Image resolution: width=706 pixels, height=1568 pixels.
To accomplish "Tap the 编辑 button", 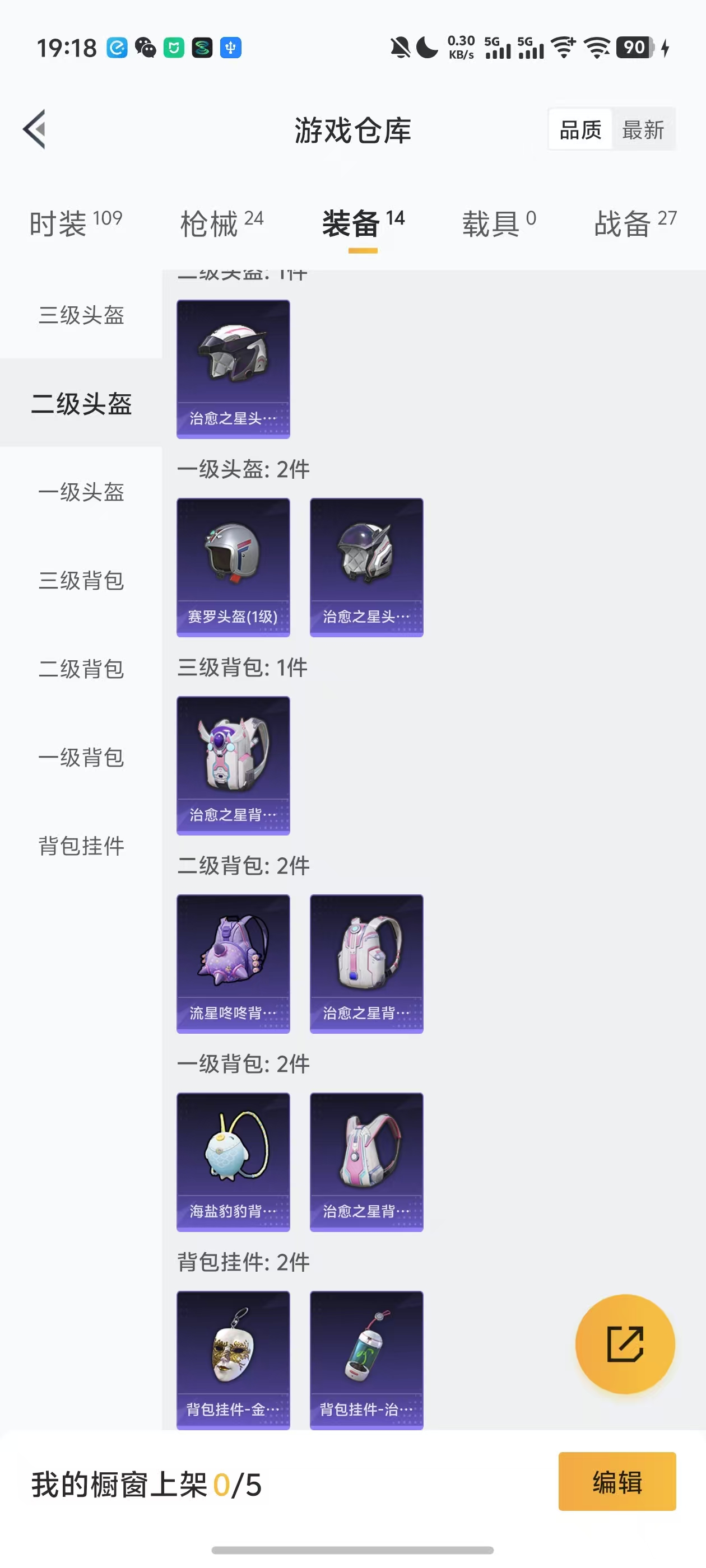I will (616, 1482).
